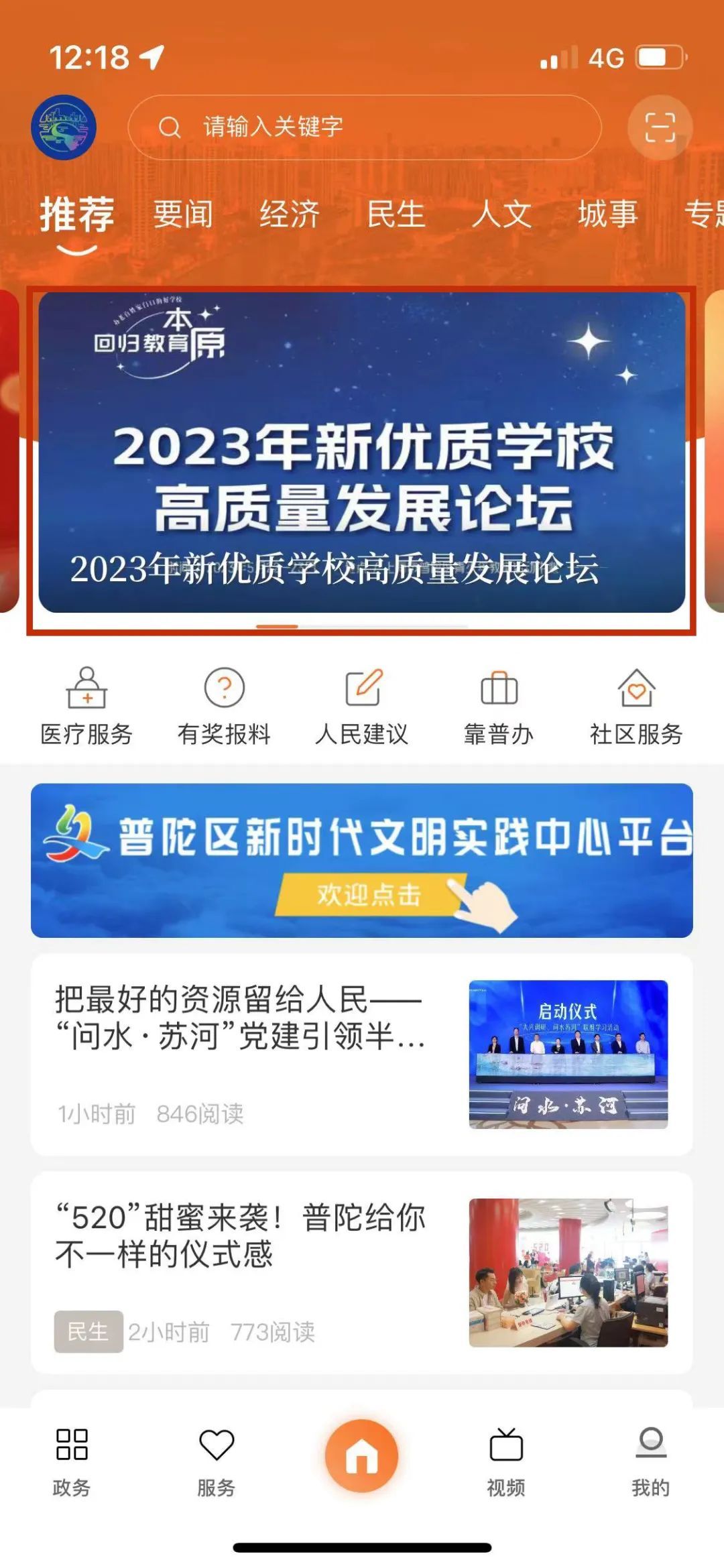This screenshot has height=1568, width=724.
Task: Switch to the 政务 bottom tab
Action: 72,1461
